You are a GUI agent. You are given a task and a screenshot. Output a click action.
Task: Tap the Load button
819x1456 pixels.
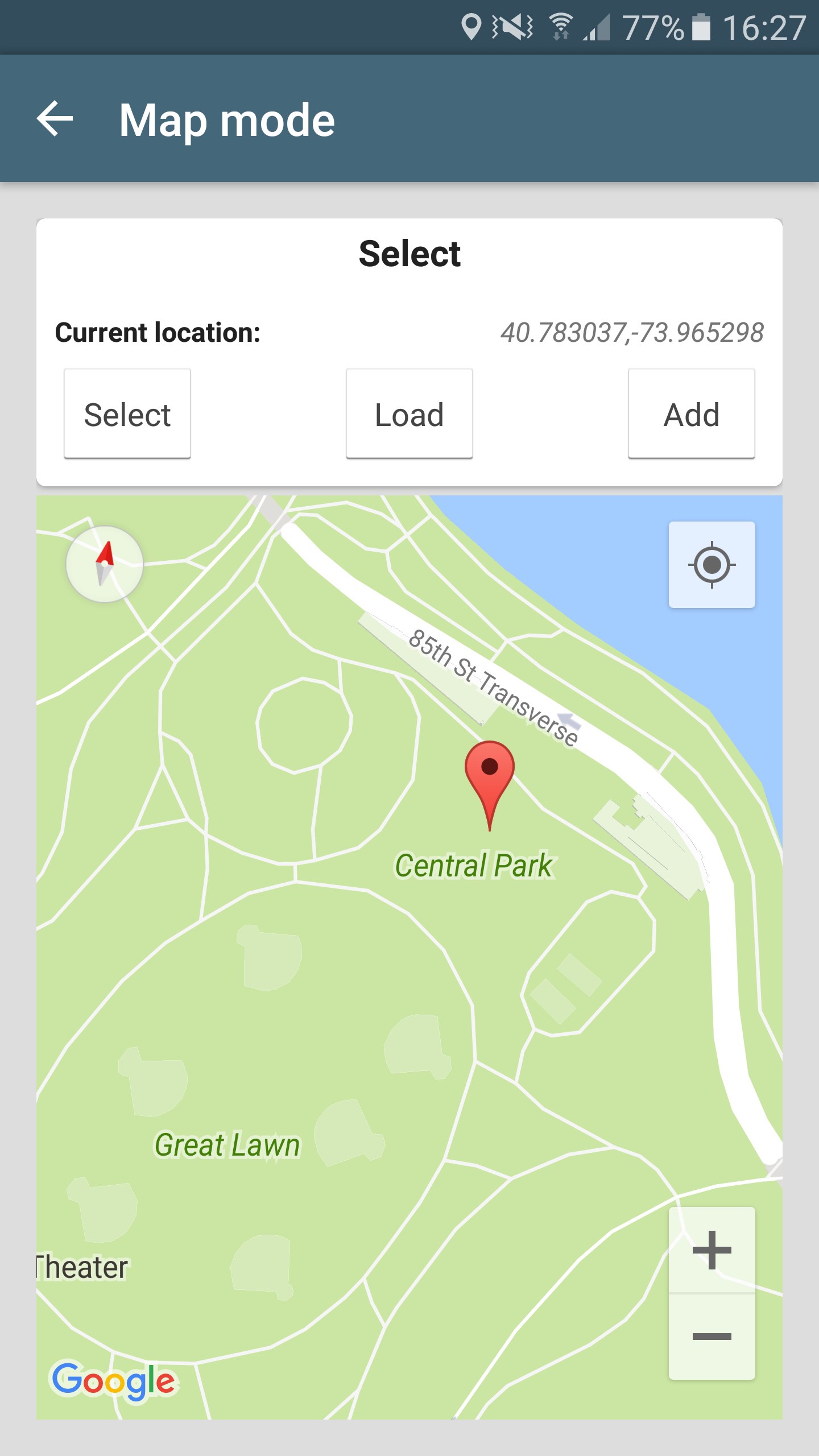coord(409,413)
